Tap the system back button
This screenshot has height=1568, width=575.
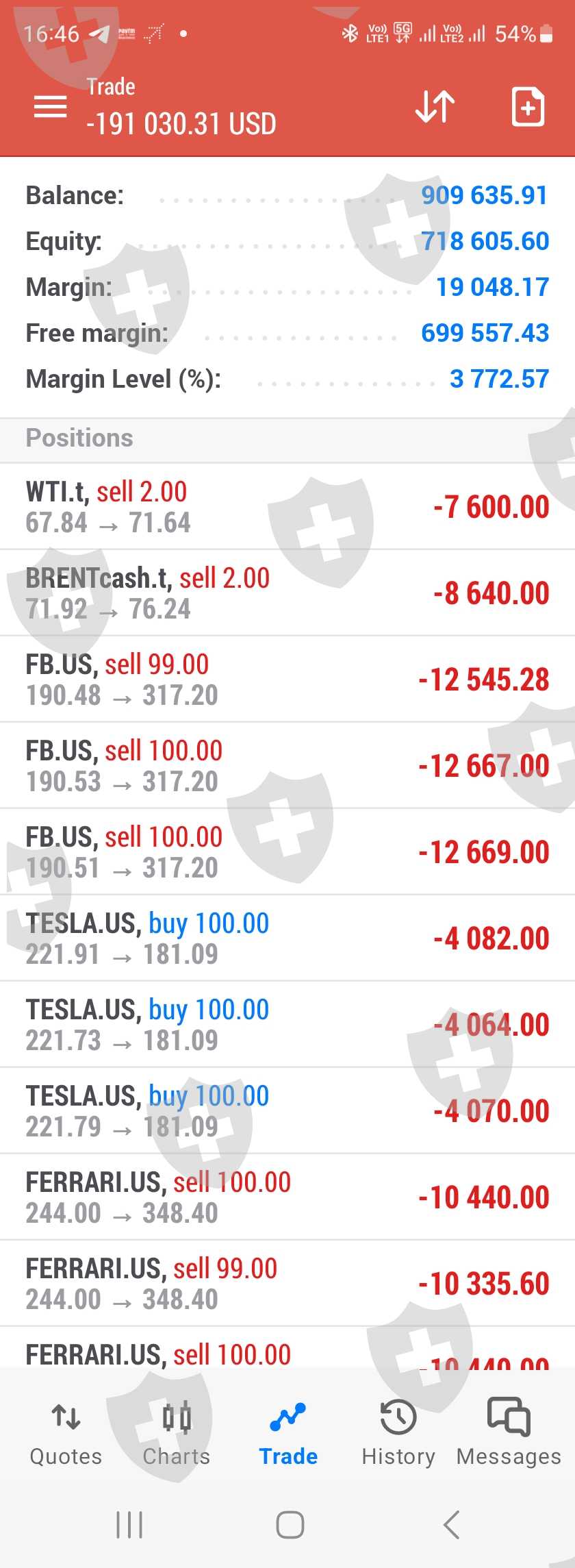451,1525
